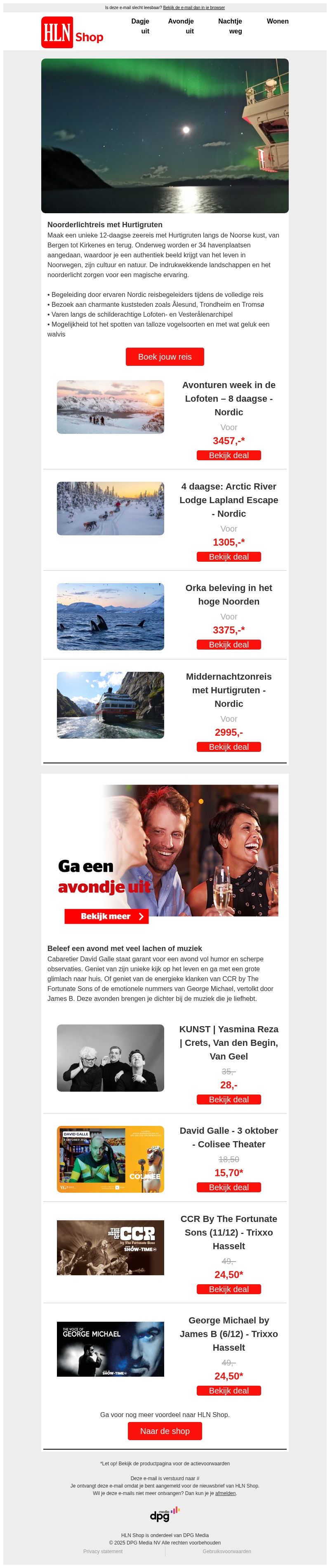View deal for Avonturen week in de Lofoten

(229, 455)
